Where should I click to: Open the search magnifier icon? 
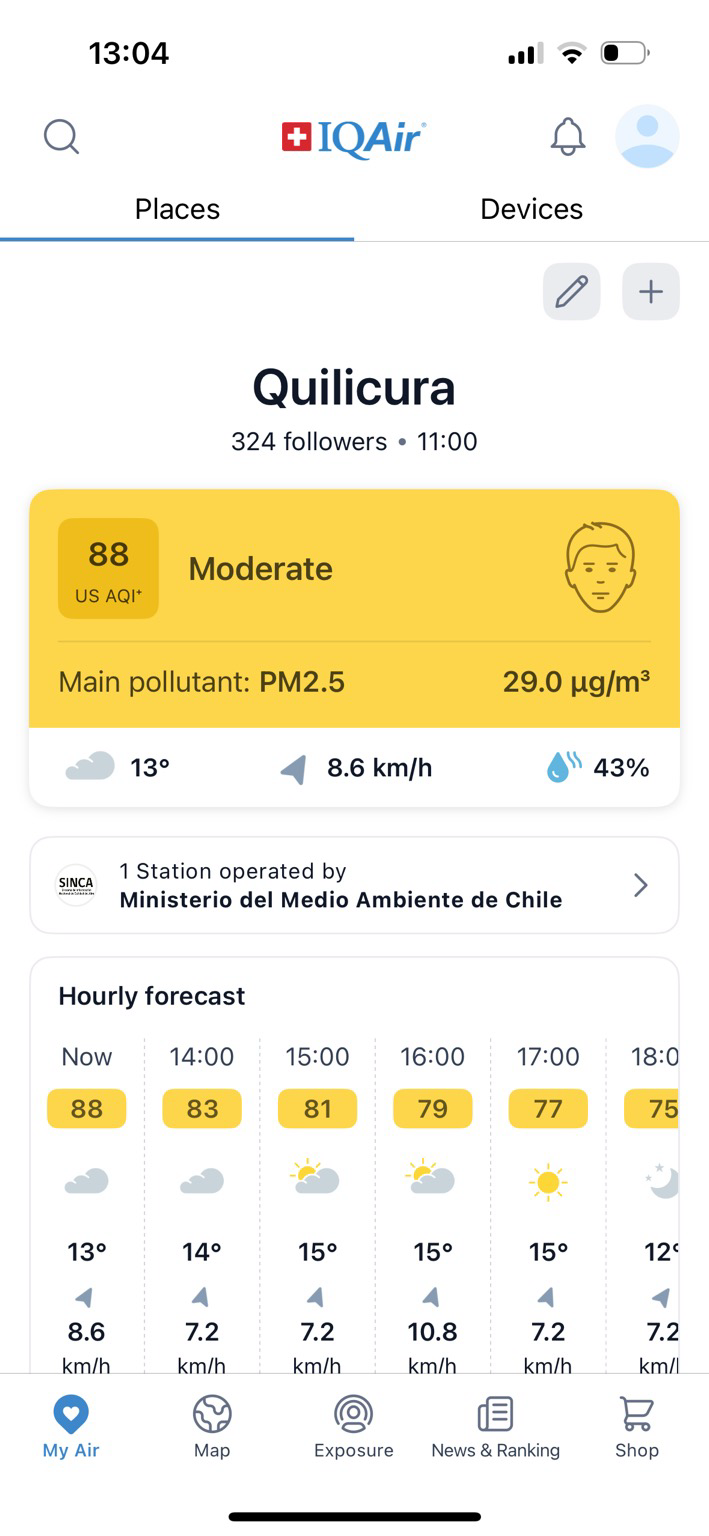tap(61, 136)
